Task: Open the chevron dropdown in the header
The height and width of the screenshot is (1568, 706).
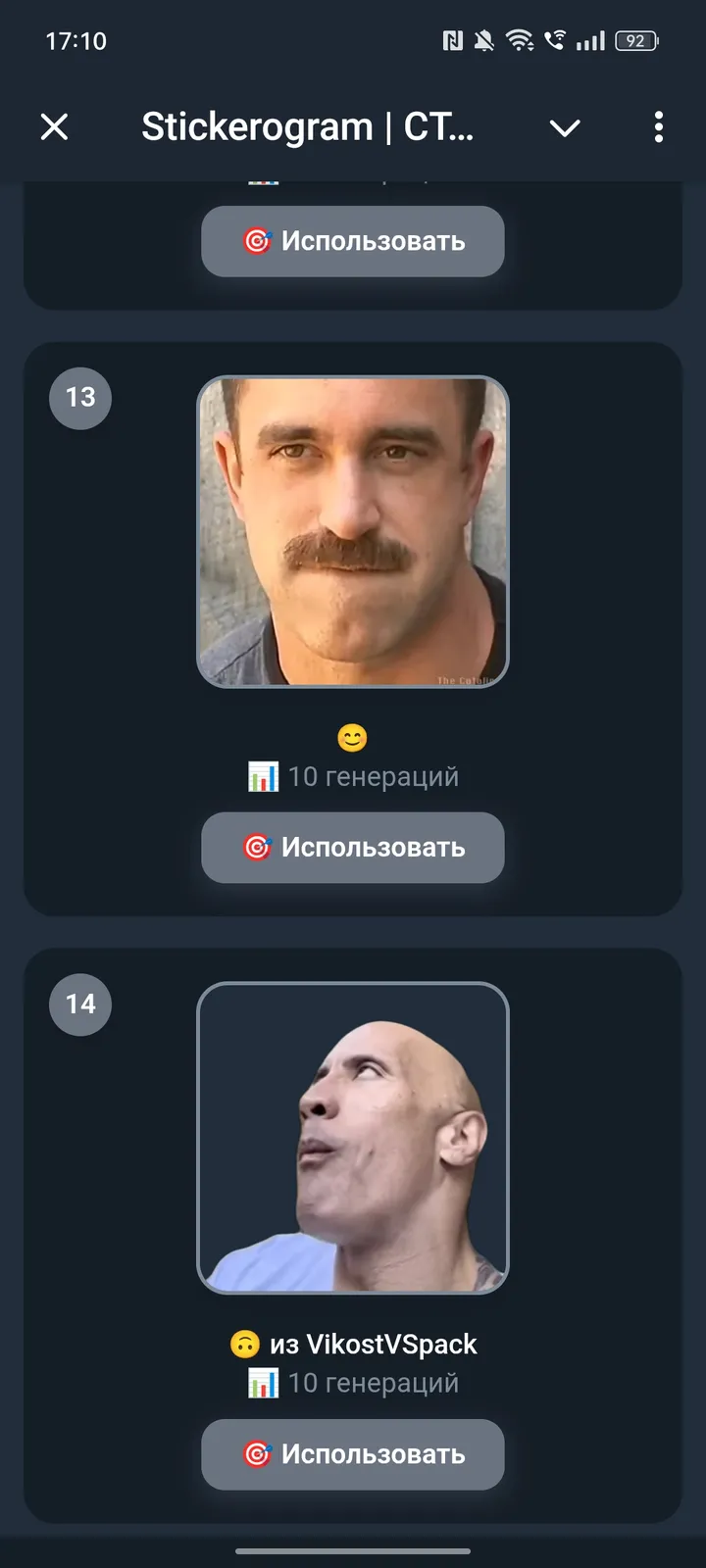Action: (565, 127)
